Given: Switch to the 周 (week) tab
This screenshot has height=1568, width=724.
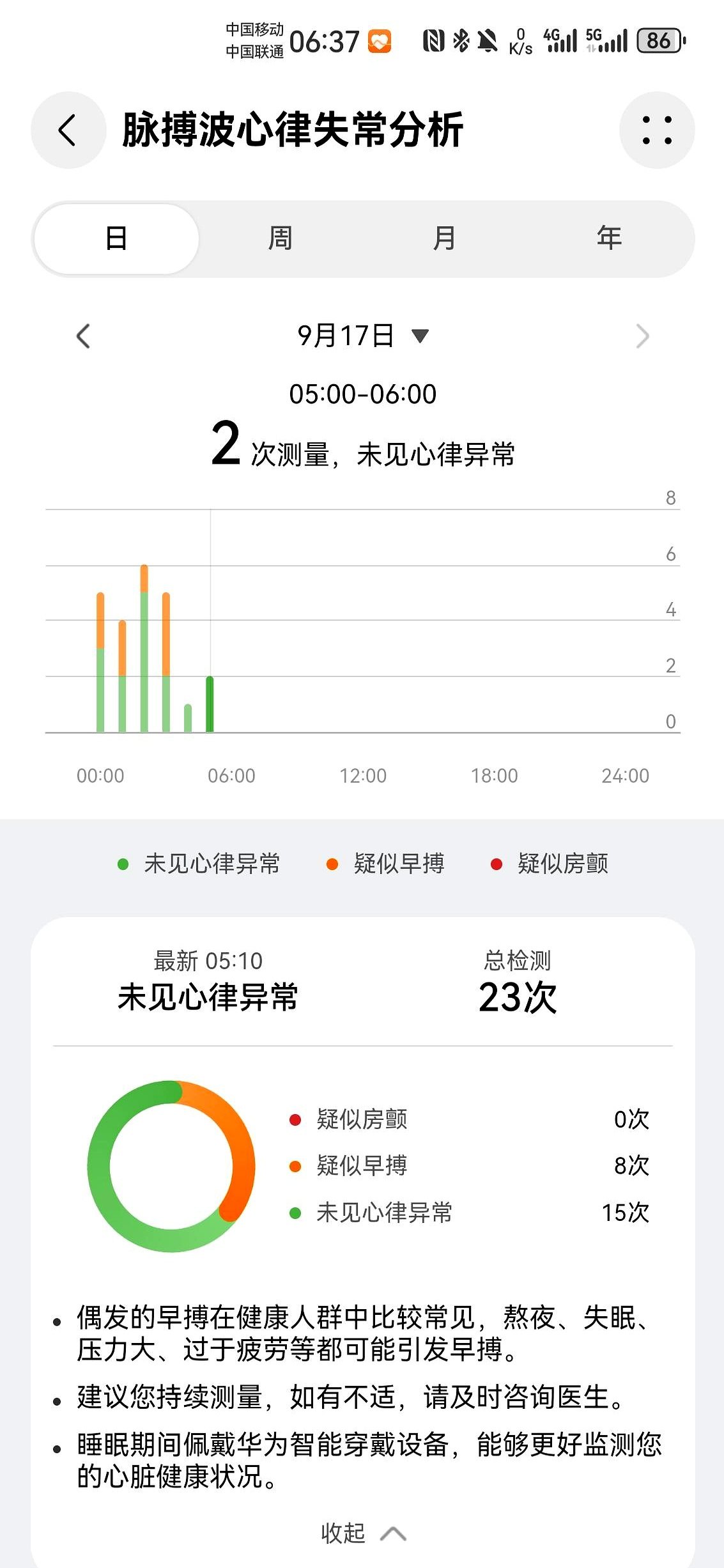Looking at the screenshot, I should pos(280,238).
